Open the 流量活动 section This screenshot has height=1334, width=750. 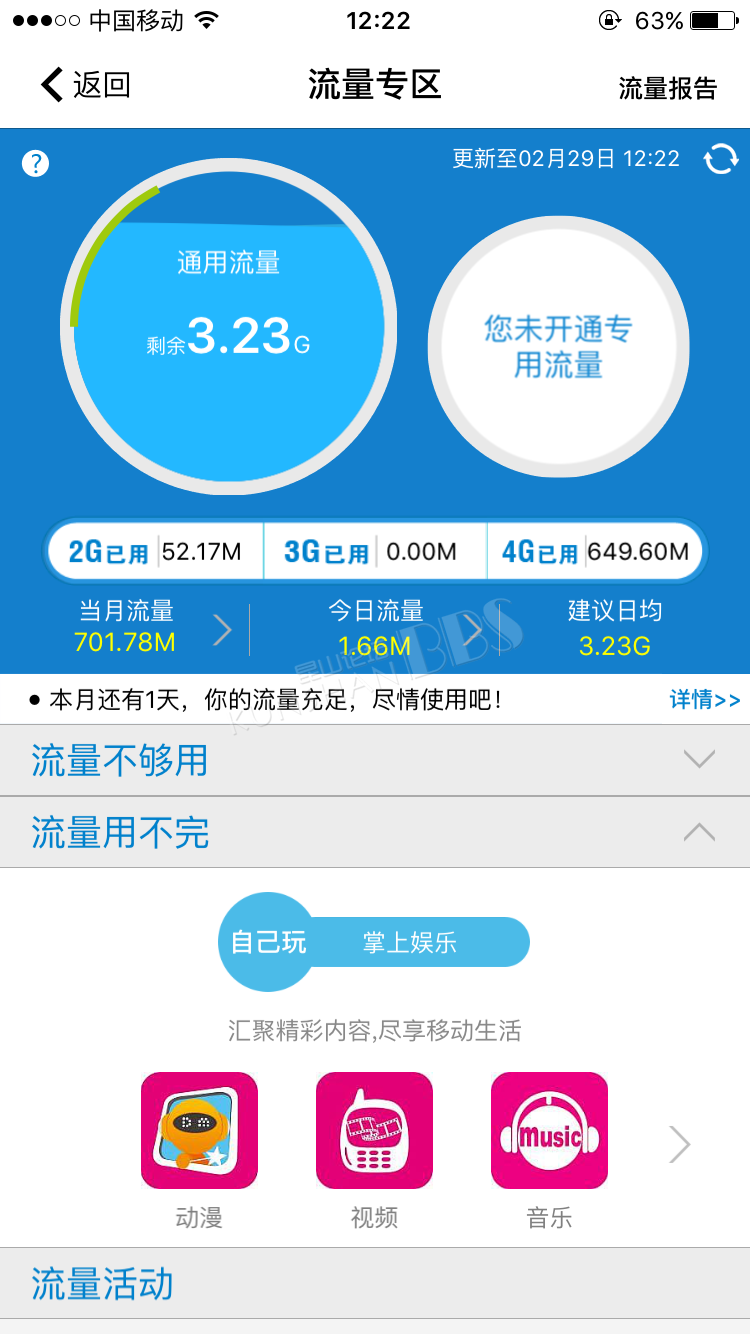coord(375,1284)
